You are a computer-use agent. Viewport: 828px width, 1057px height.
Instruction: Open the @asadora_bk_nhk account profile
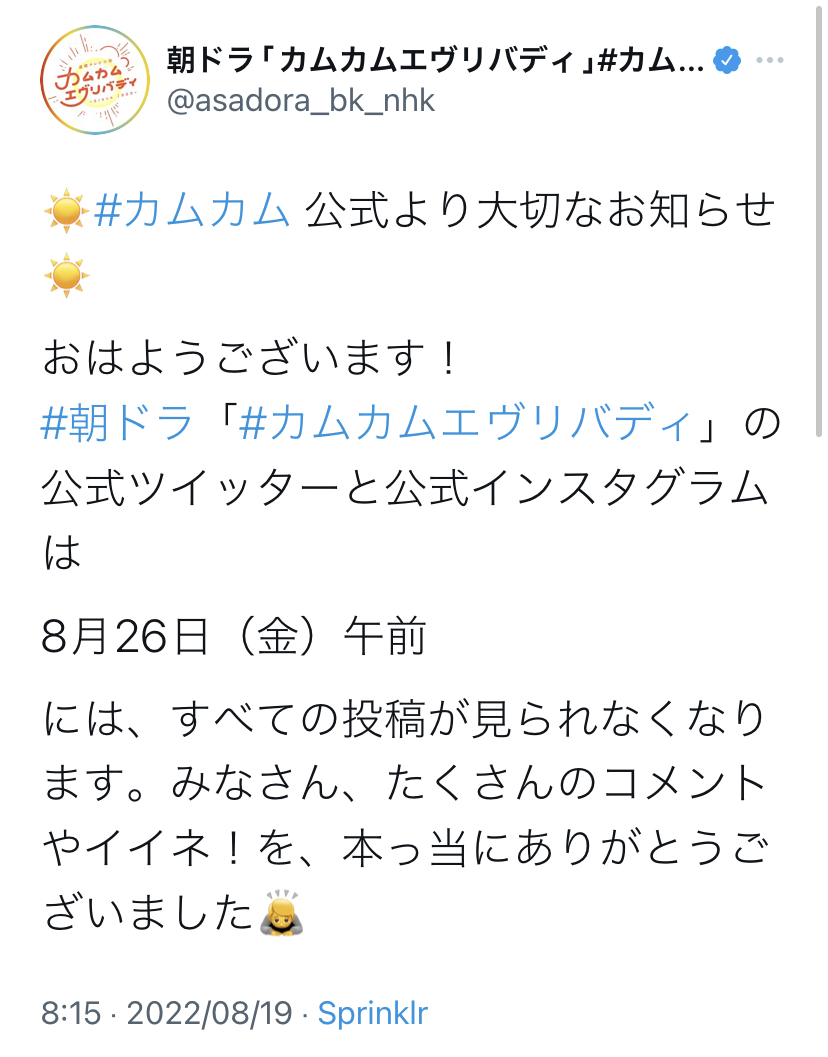[x=299, y=101]
